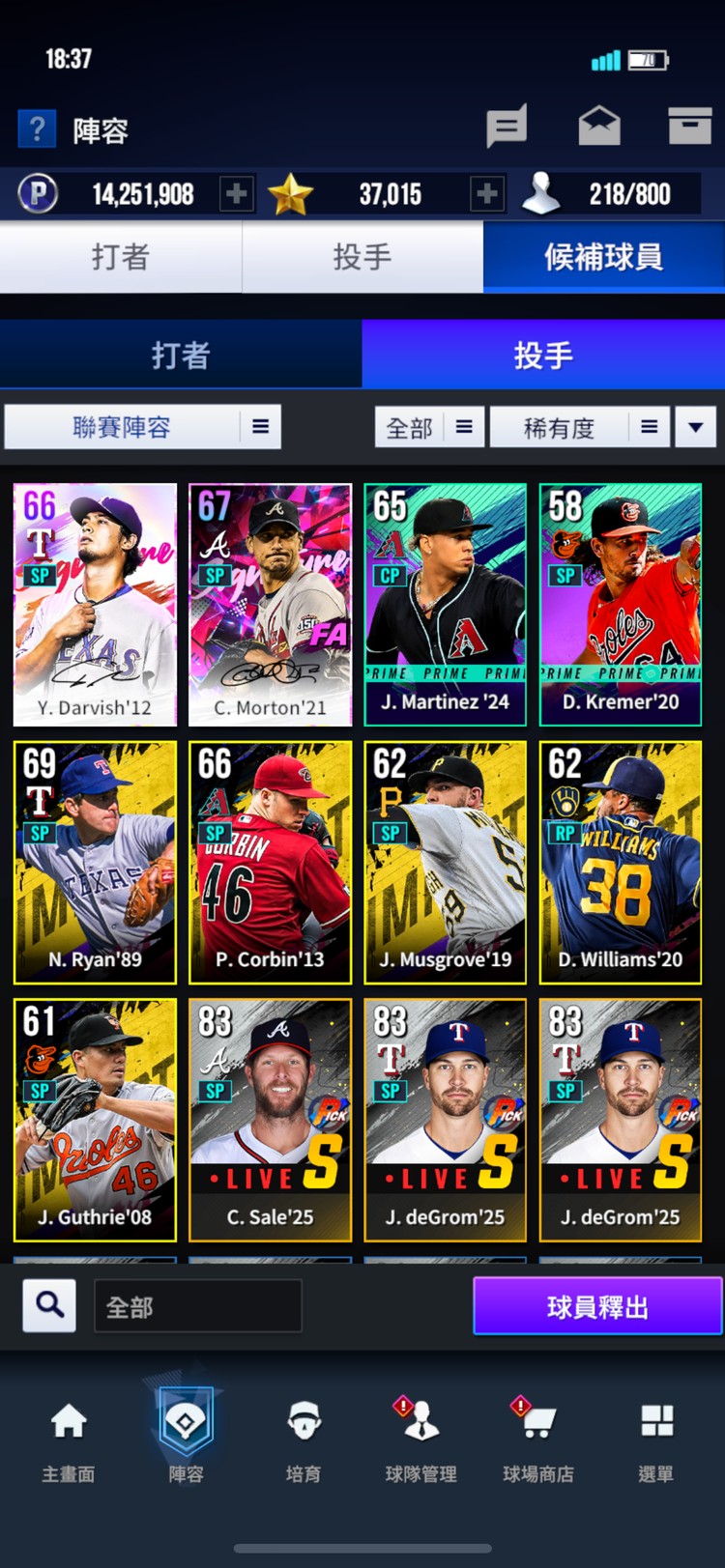Viewport: 725px width, 1568px height.
Task: Open the chat messages icon
Action: point(506,126)
